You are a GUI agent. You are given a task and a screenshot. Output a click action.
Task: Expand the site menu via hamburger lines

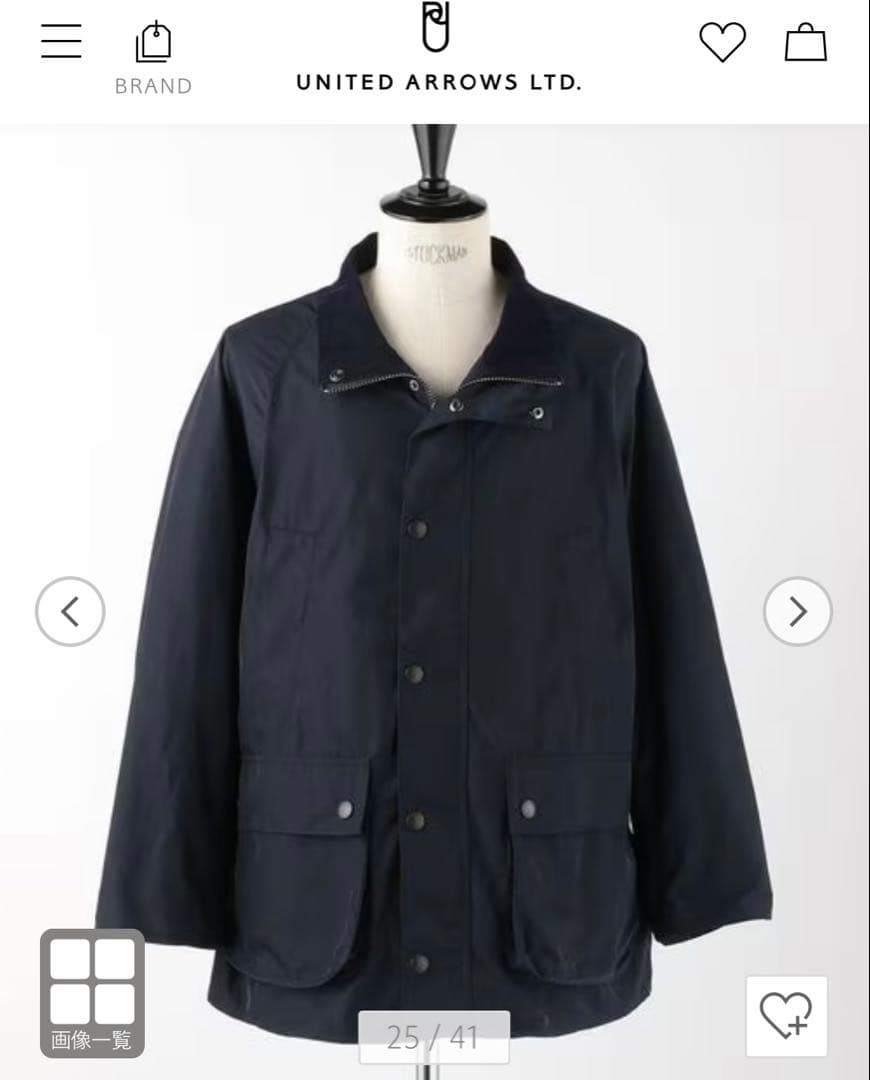(x=63, y=43)
